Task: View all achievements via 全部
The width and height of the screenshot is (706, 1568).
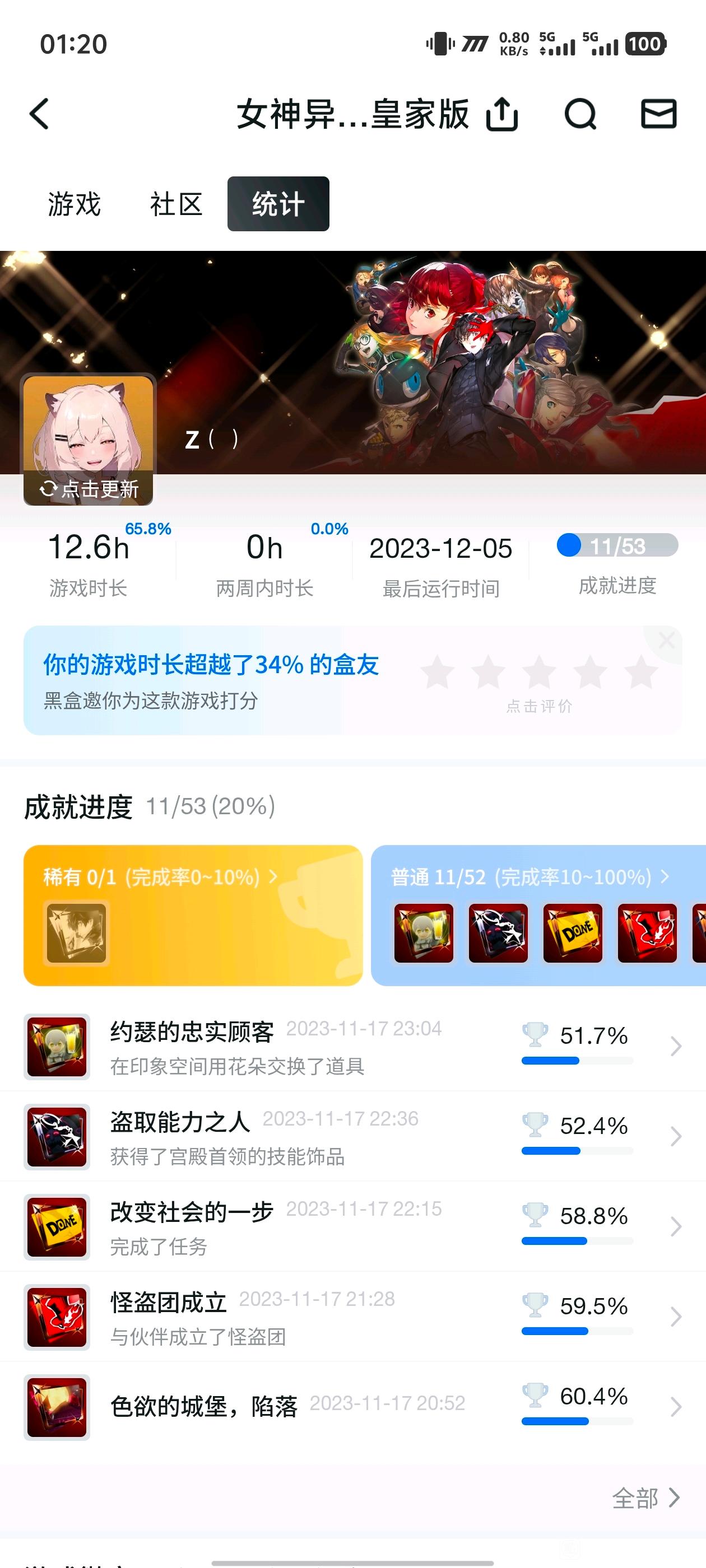Action: tap(645, 1498)
